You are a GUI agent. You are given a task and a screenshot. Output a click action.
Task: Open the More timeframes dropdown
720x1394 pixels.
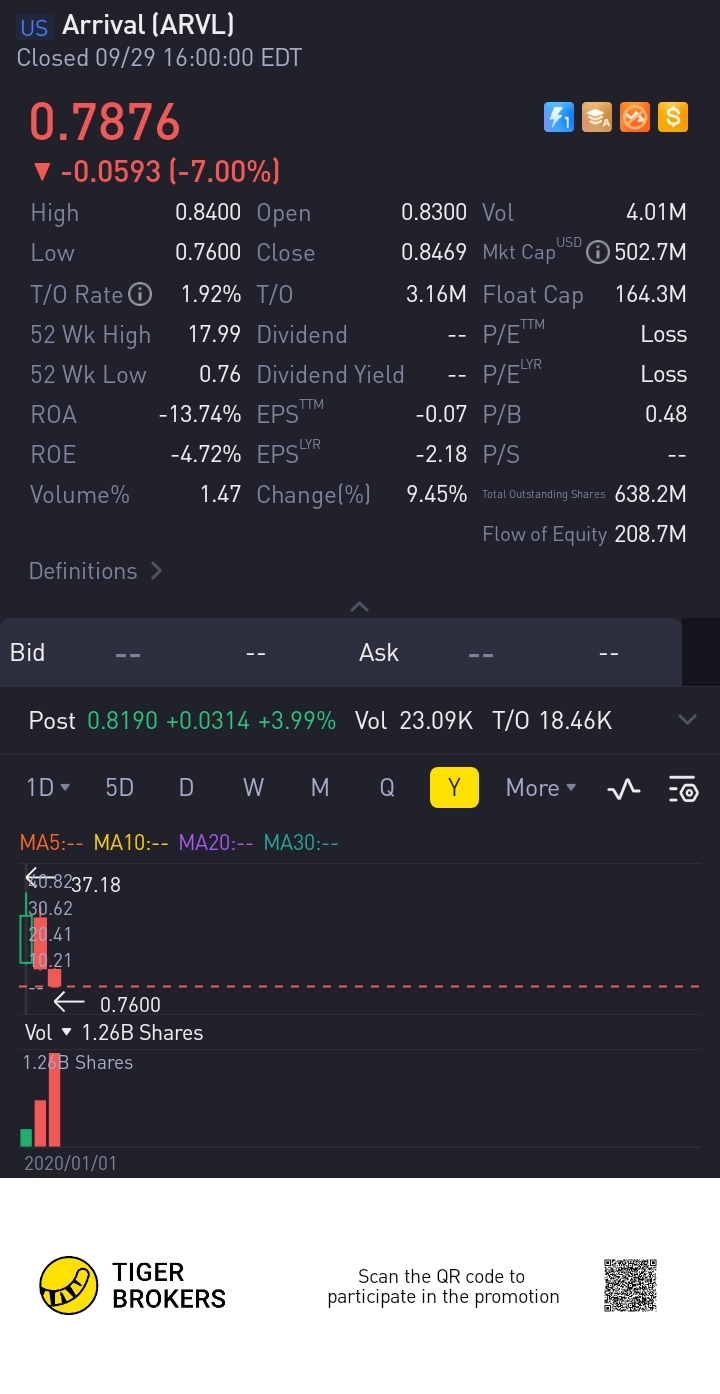click(541, 788)
